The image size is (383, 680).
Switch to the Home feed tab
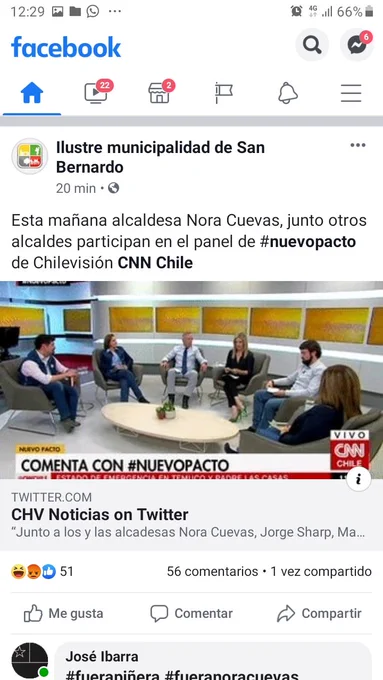click(32, 93)
